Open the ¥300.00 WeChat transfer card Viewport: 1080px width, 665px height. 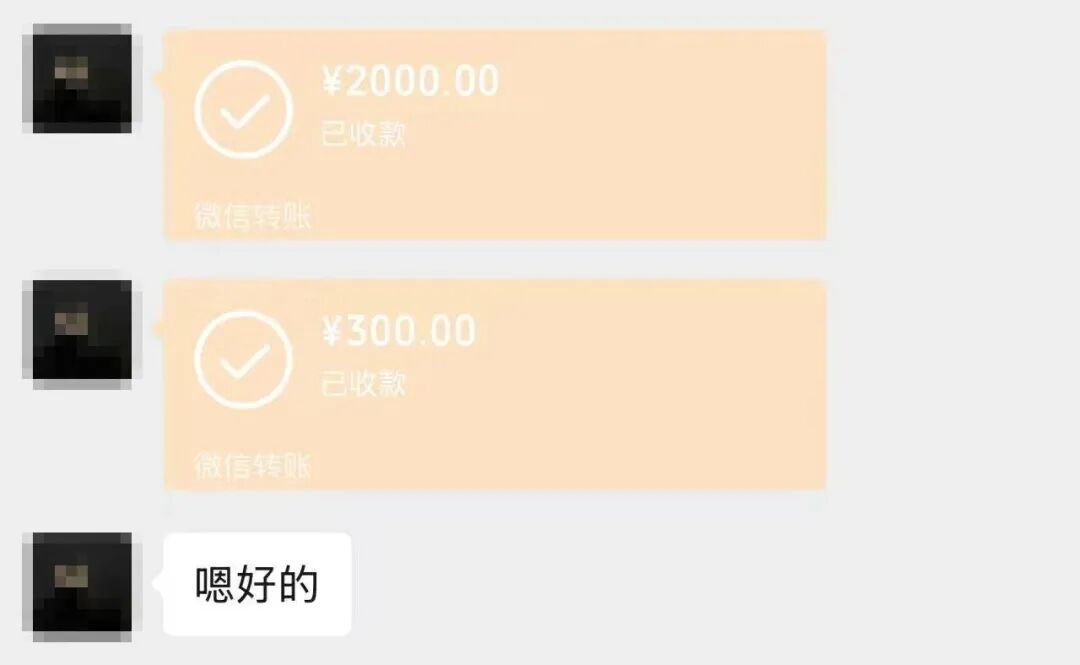coord(495,385)
